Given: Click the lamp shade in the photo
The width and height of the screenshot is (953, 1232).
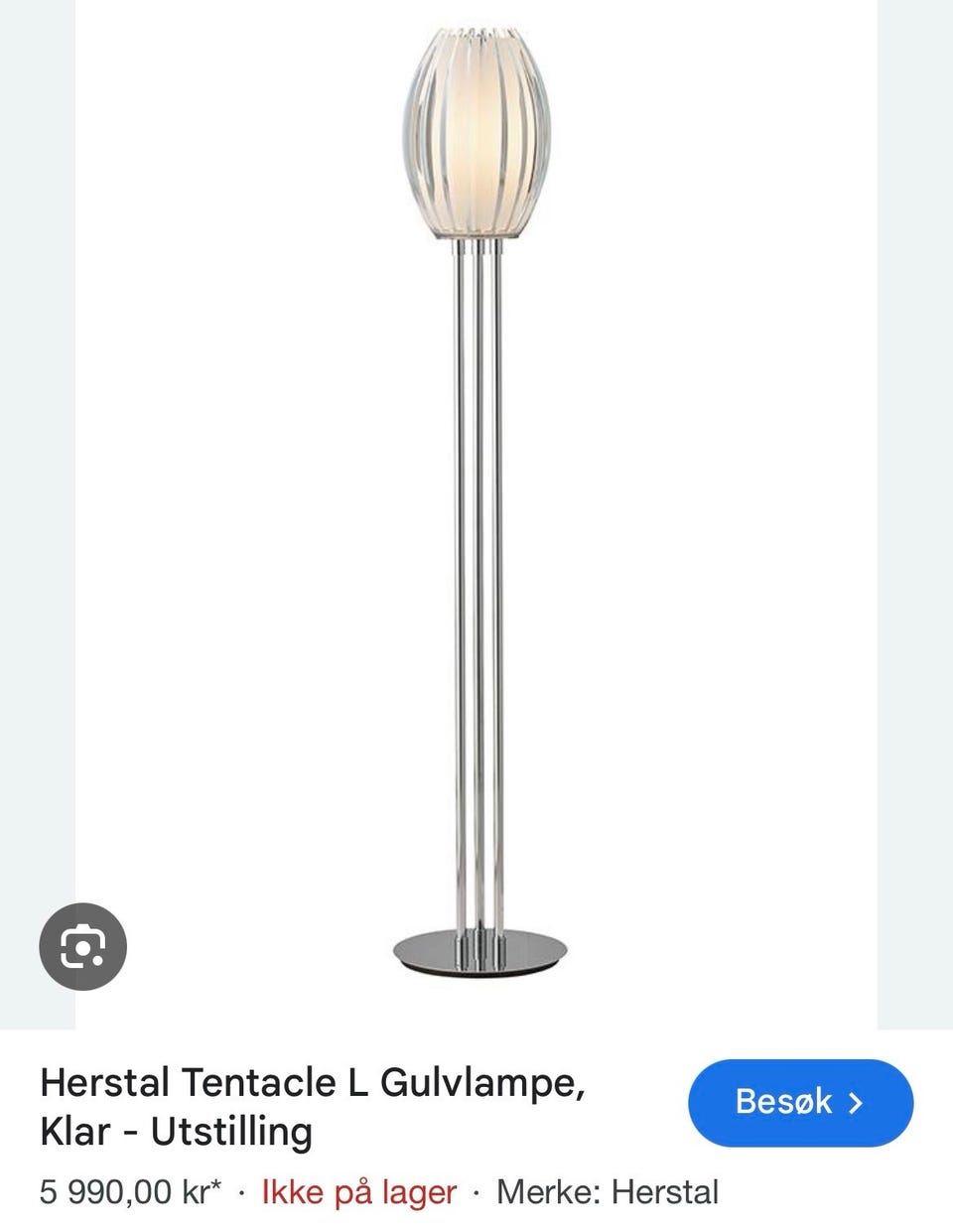Looking at the screenshot, I should tap(476, 134).
